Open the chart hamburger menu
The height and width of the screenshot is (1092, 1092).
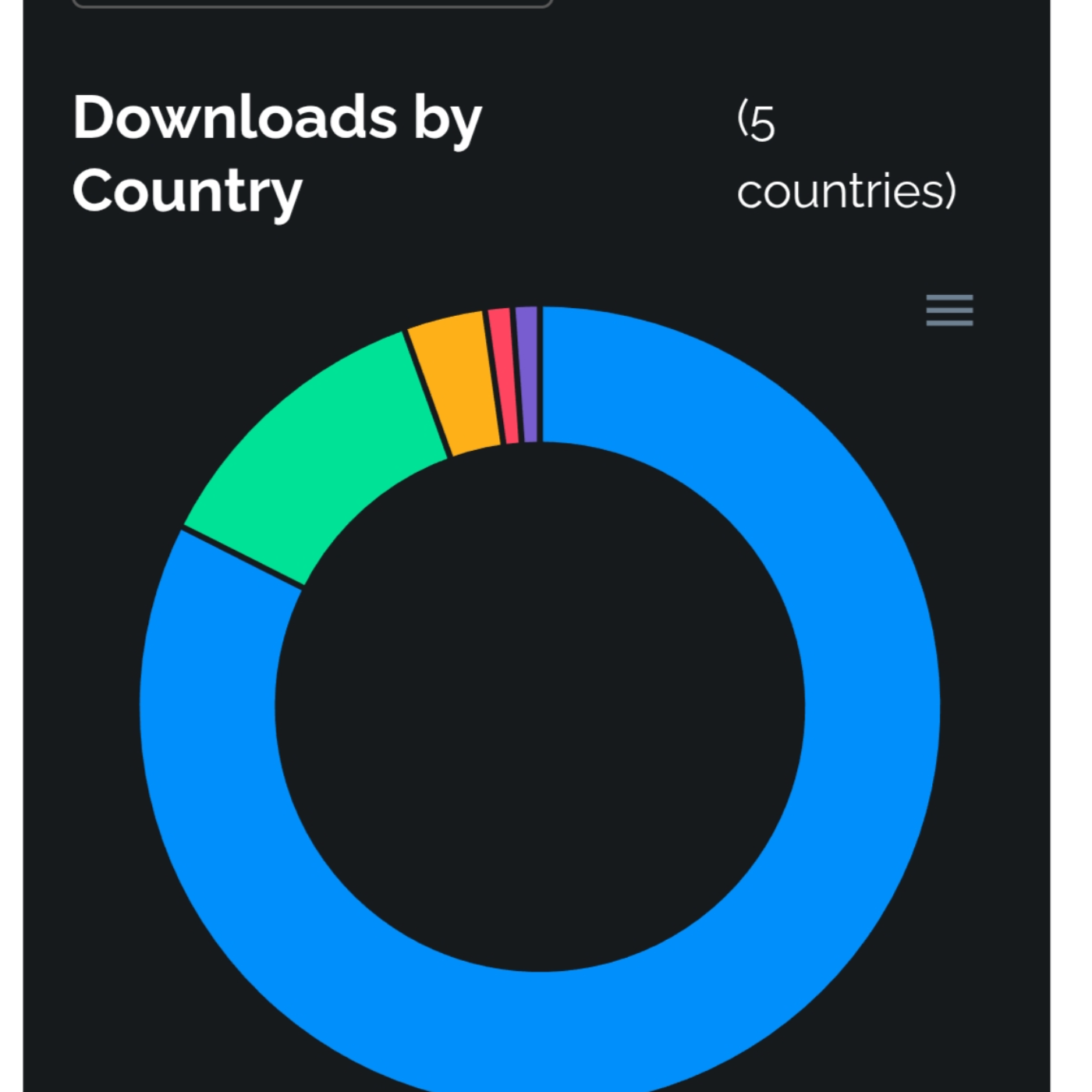(x=949, y=310)
